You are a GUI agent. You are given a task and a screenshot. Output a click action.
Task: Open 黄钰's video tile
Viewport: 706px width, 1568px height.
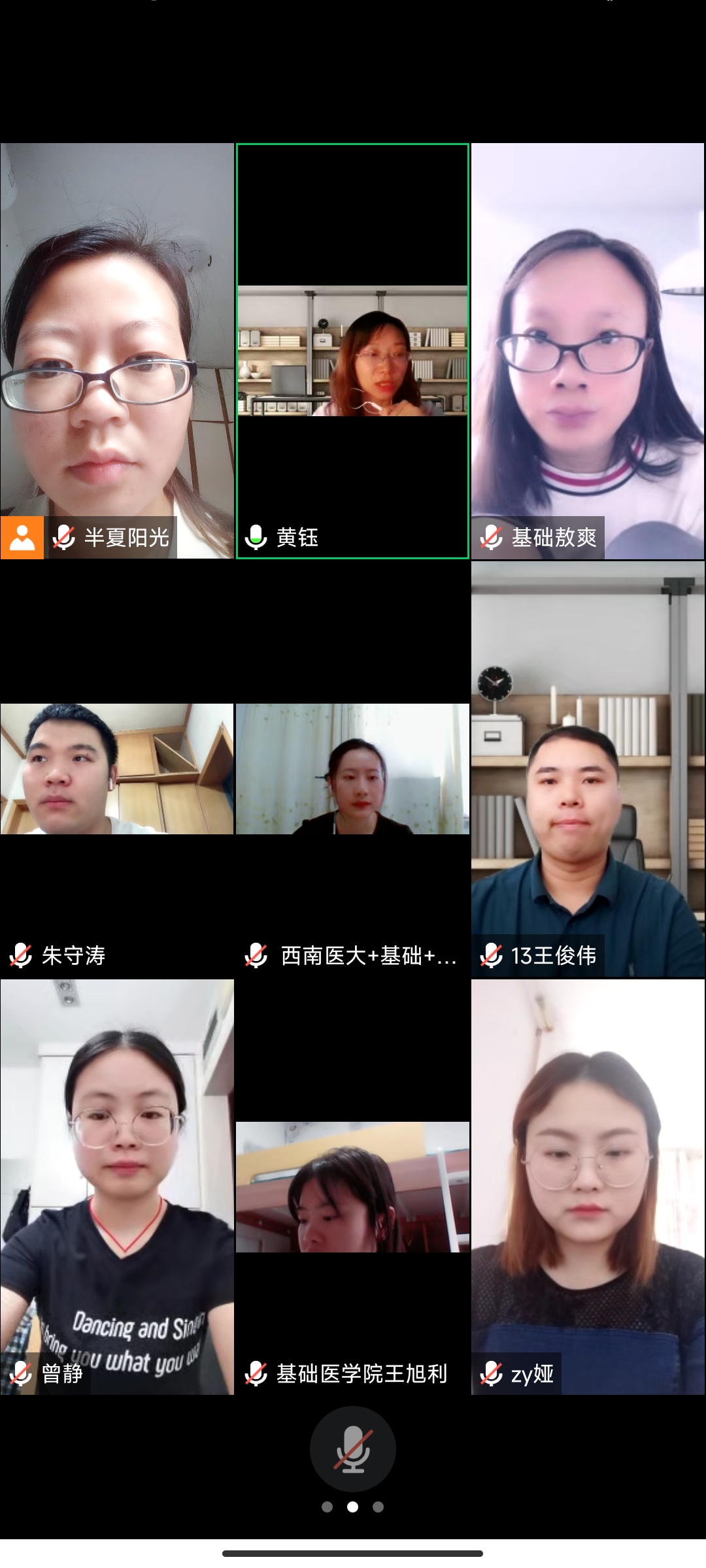pos(352,351)
